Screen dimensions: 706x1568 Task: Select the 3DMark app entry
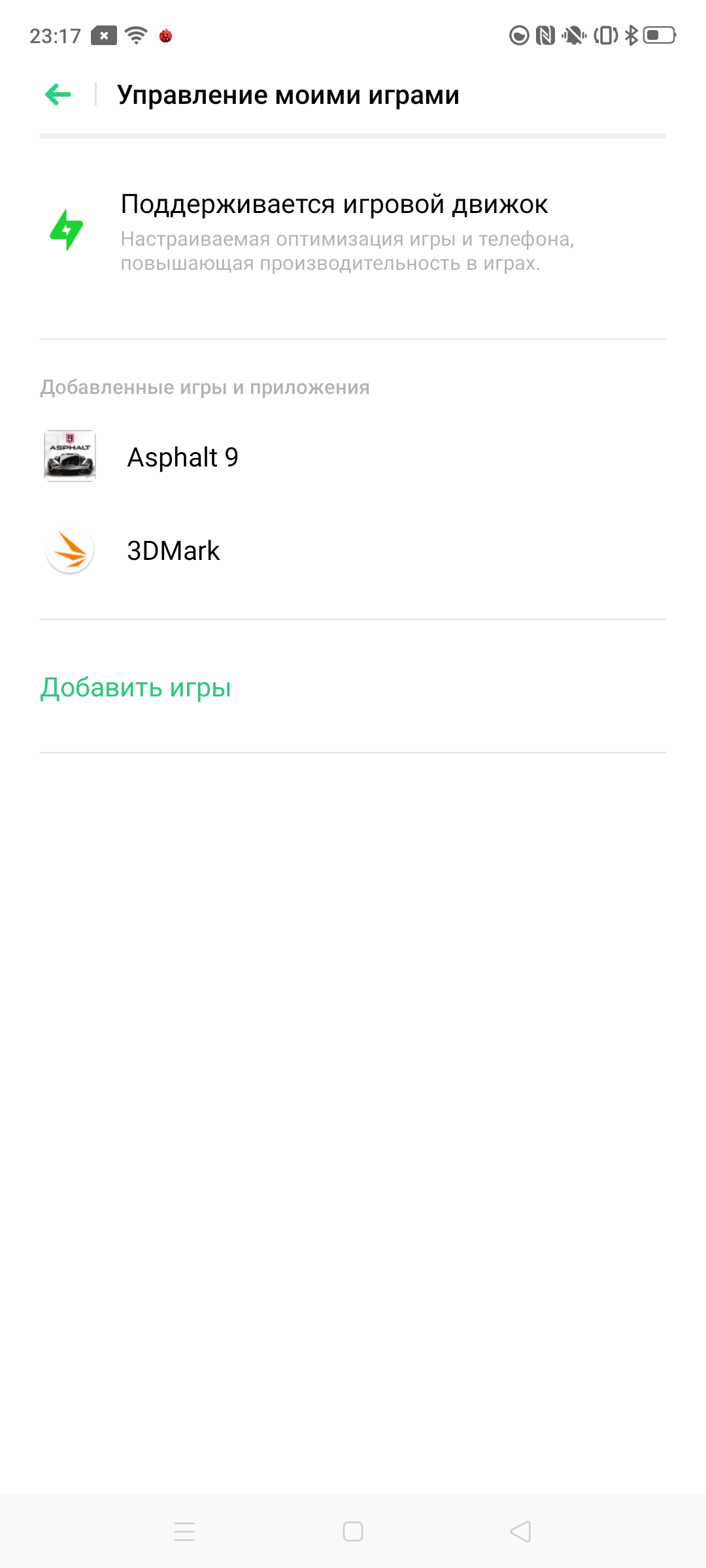173,551
